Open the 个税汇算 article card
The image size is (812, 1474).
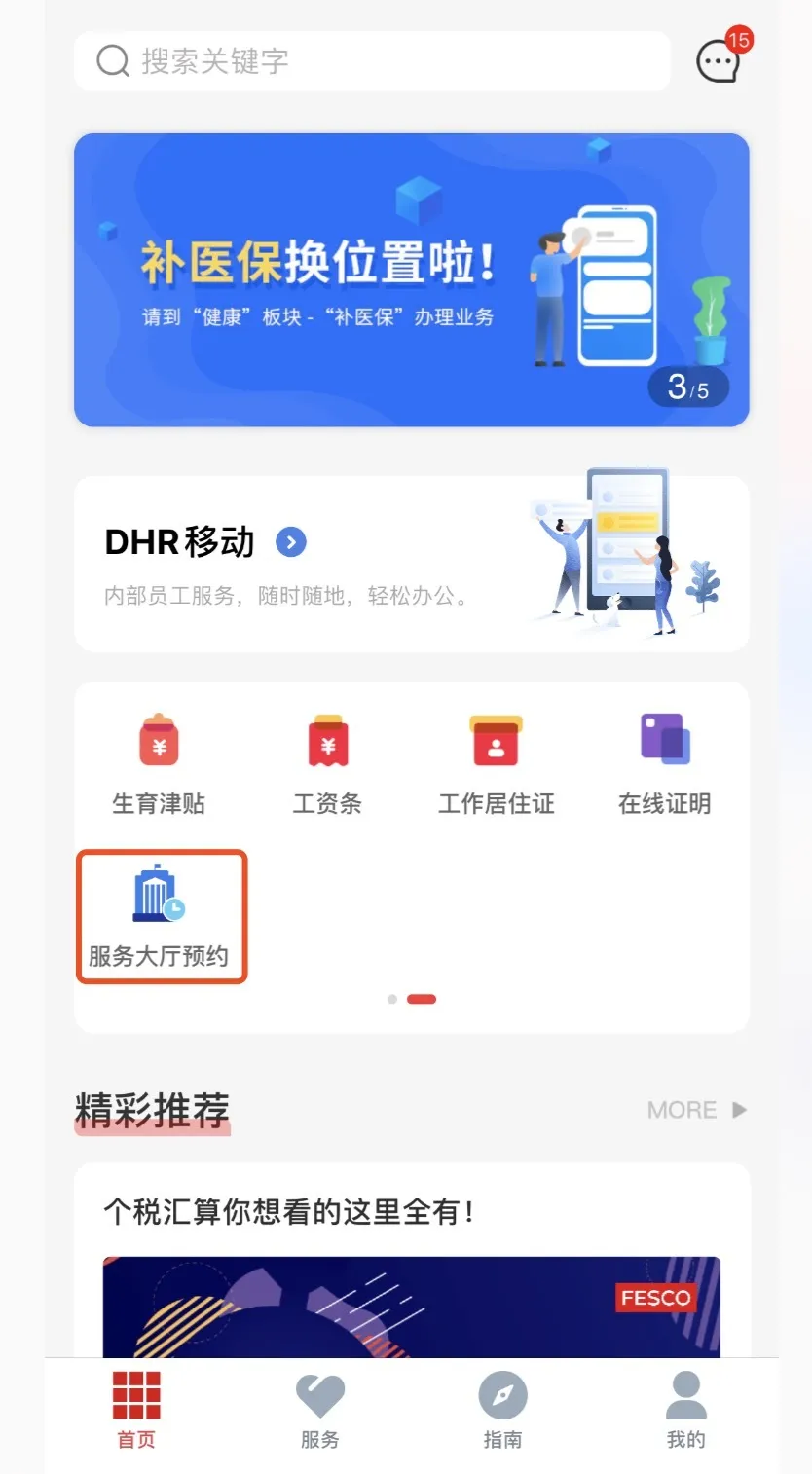pyautogui.click(x=411, y=1261)
